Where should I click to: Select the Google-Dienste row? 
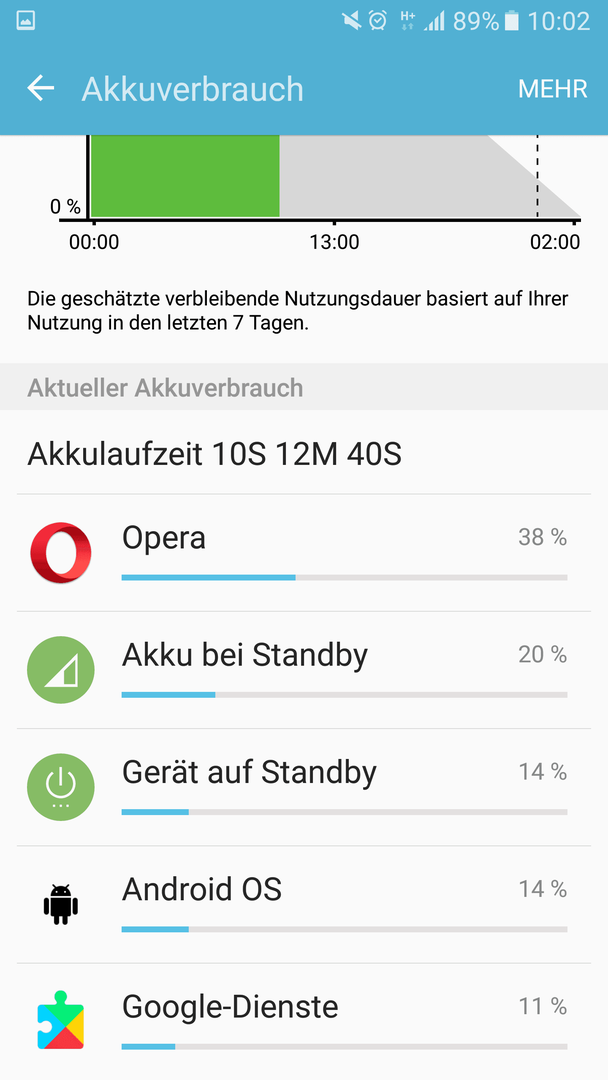point(304,1021)
